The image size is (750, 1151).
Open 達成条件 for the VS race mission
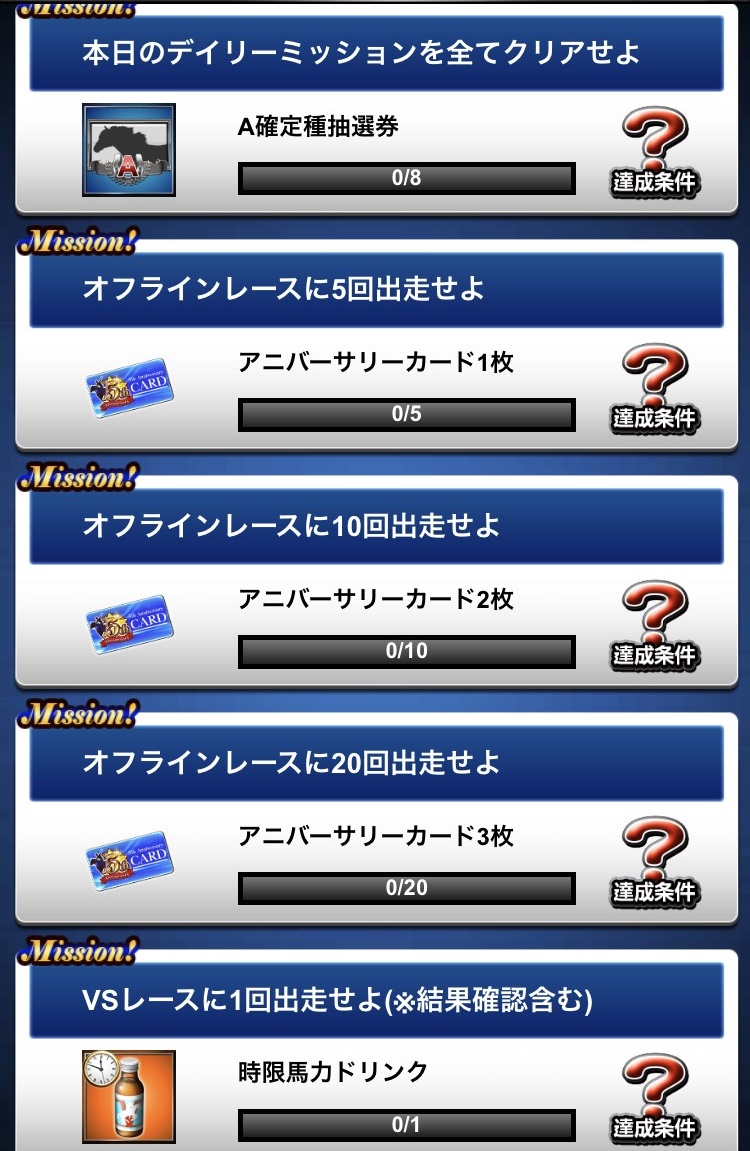pos(655,1097)
